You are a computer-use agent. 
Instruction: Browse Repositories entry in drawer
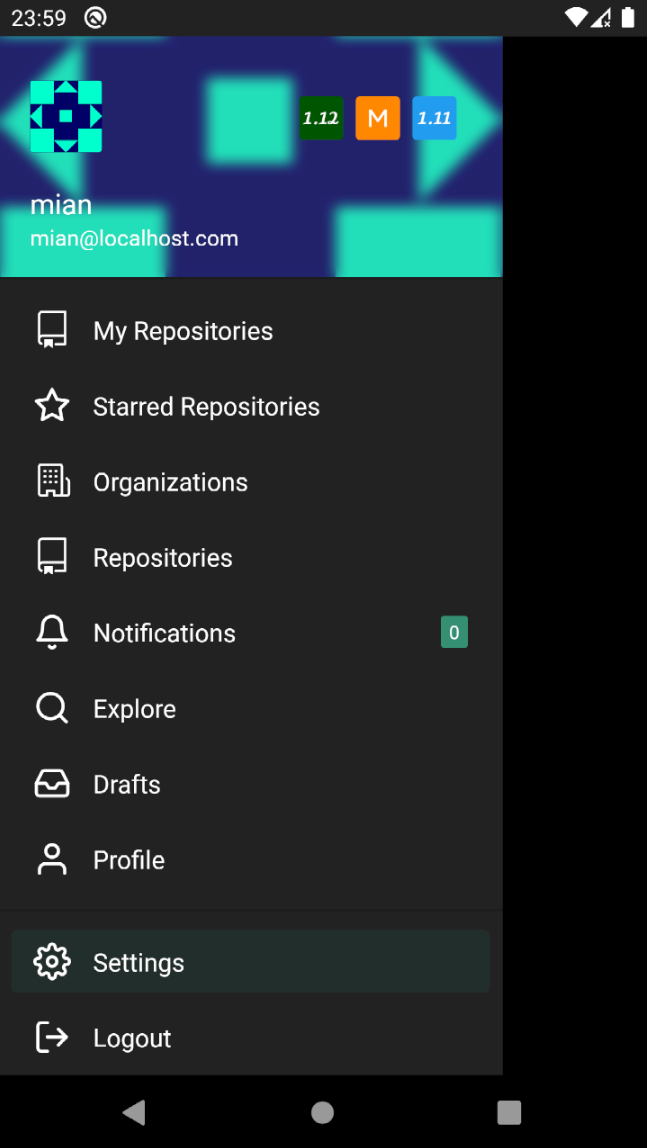[x=251, y=558]
